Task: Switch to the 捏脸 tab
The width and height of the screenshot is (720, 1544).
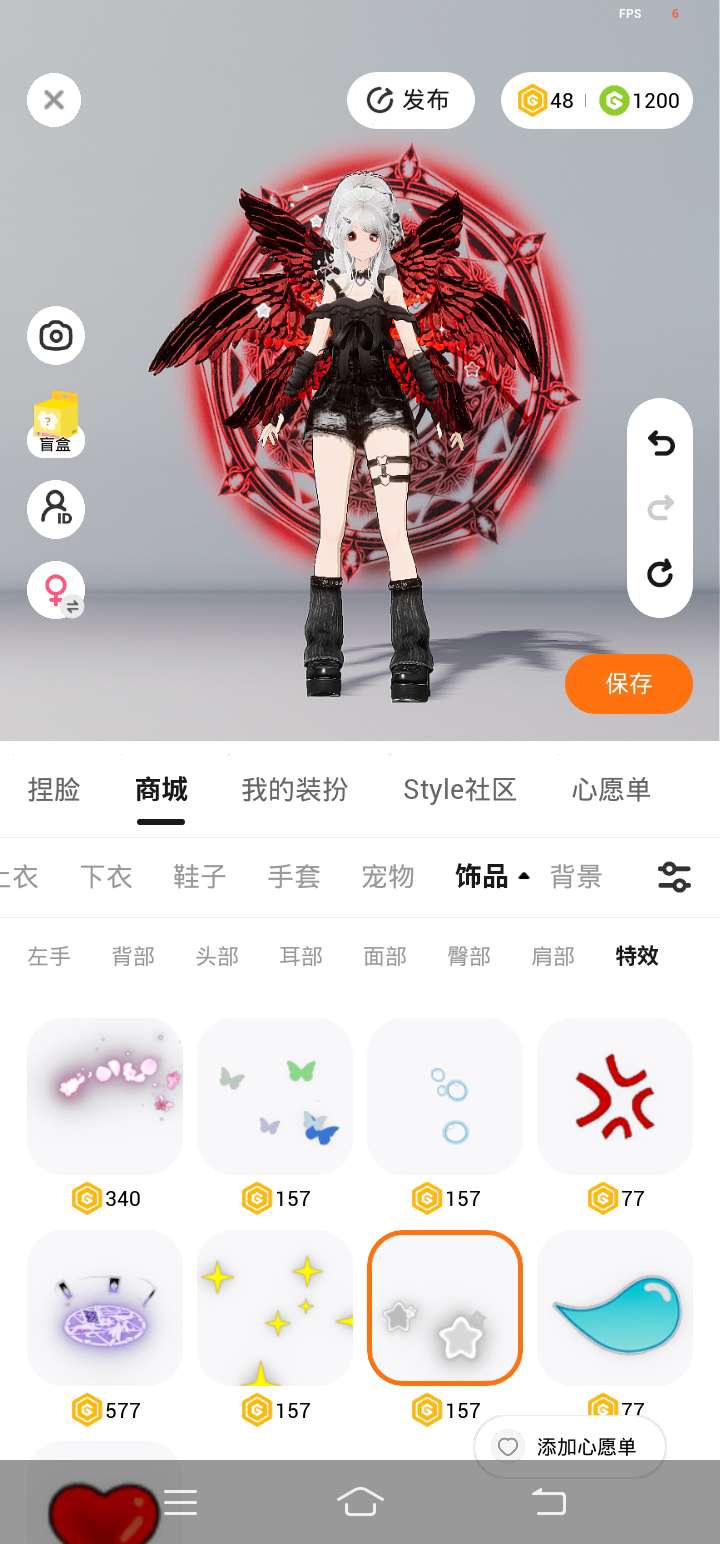Action: (x=54, y=790)
